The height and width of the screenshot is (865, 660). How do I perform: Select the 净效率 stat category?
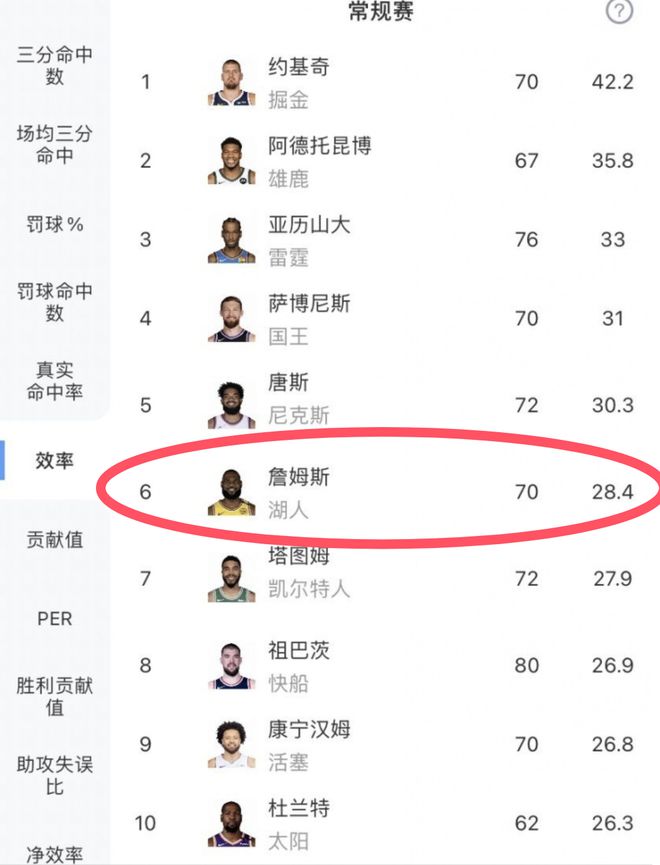pyautogui.click(x=54, y=854)
